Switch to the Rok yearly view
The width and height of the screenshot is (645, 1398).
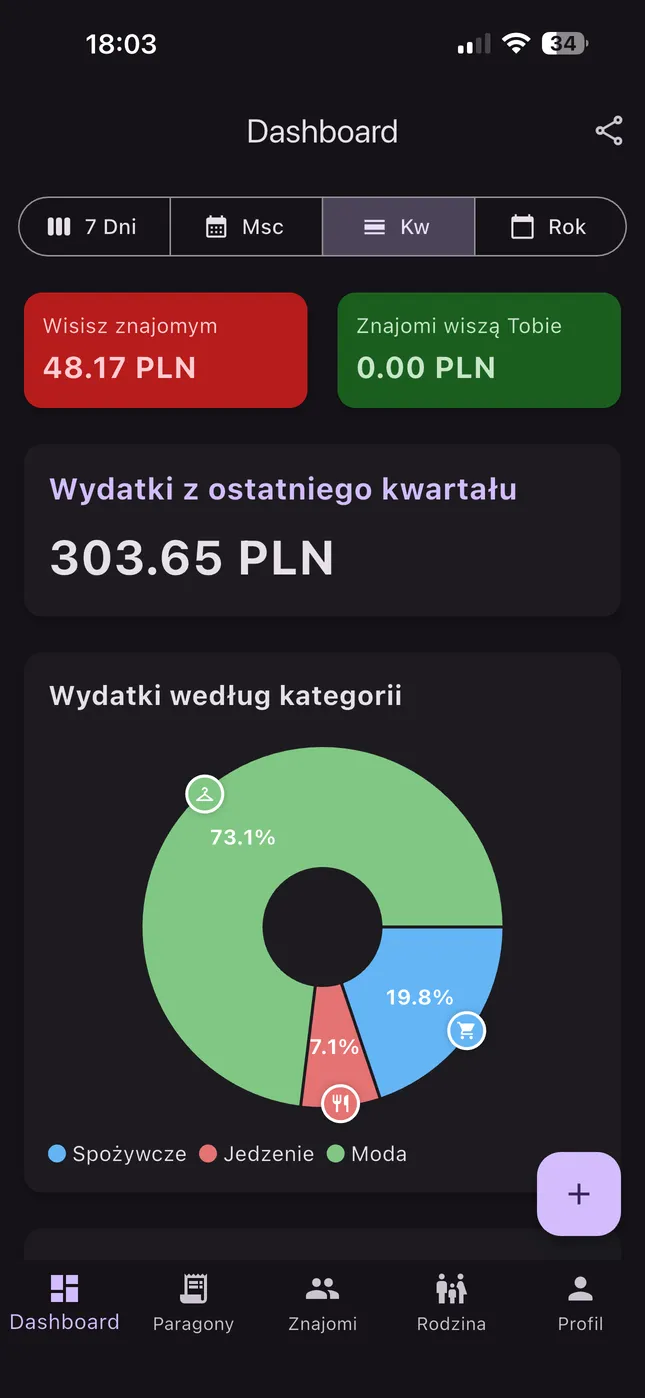click(x=549, y=227)
